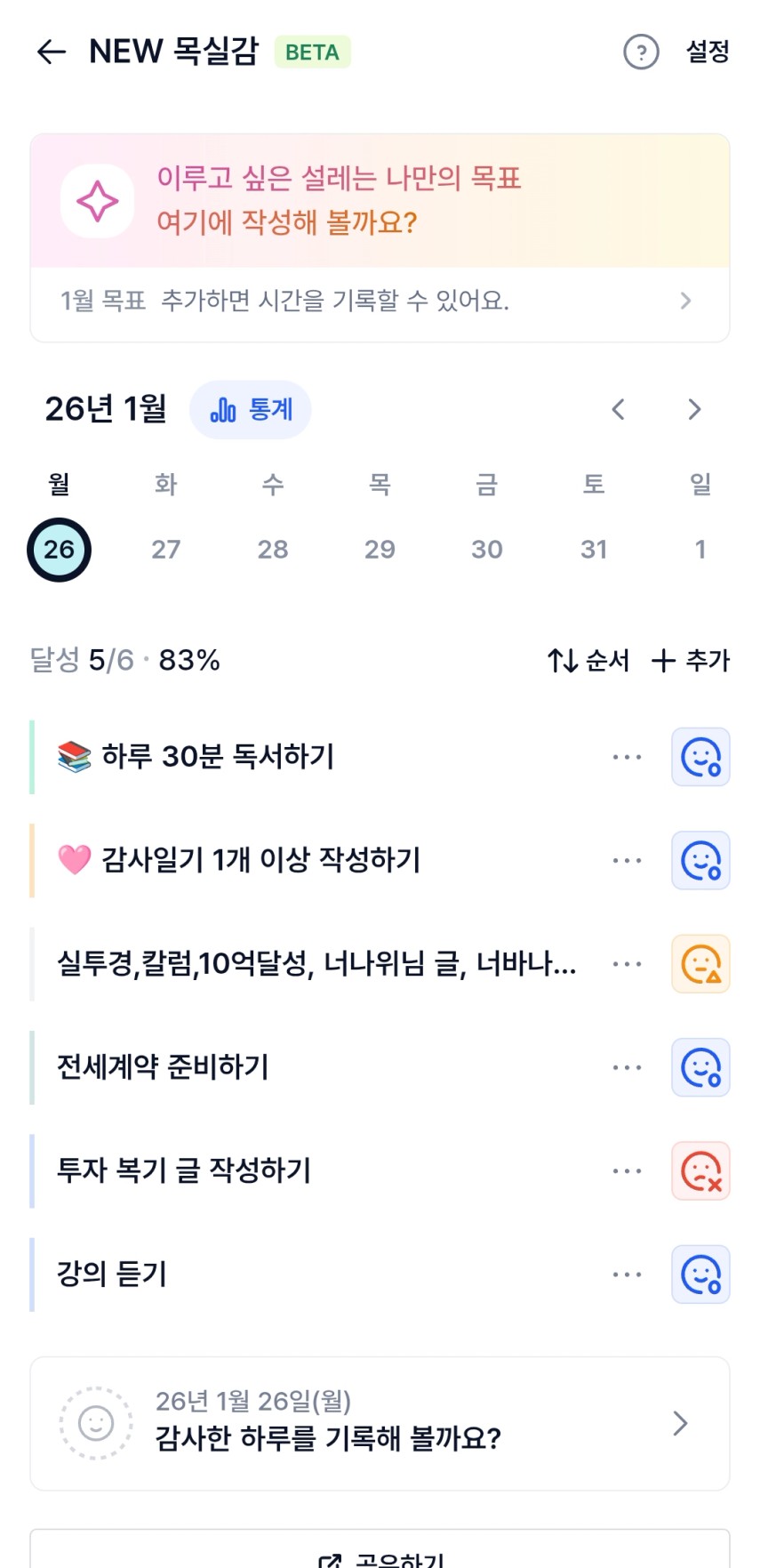Image resolution: width=760 pixels, height=1568 pixels.
Task: Change status face for 하루 30분 독서하기
Action: [x=700, y=758]
